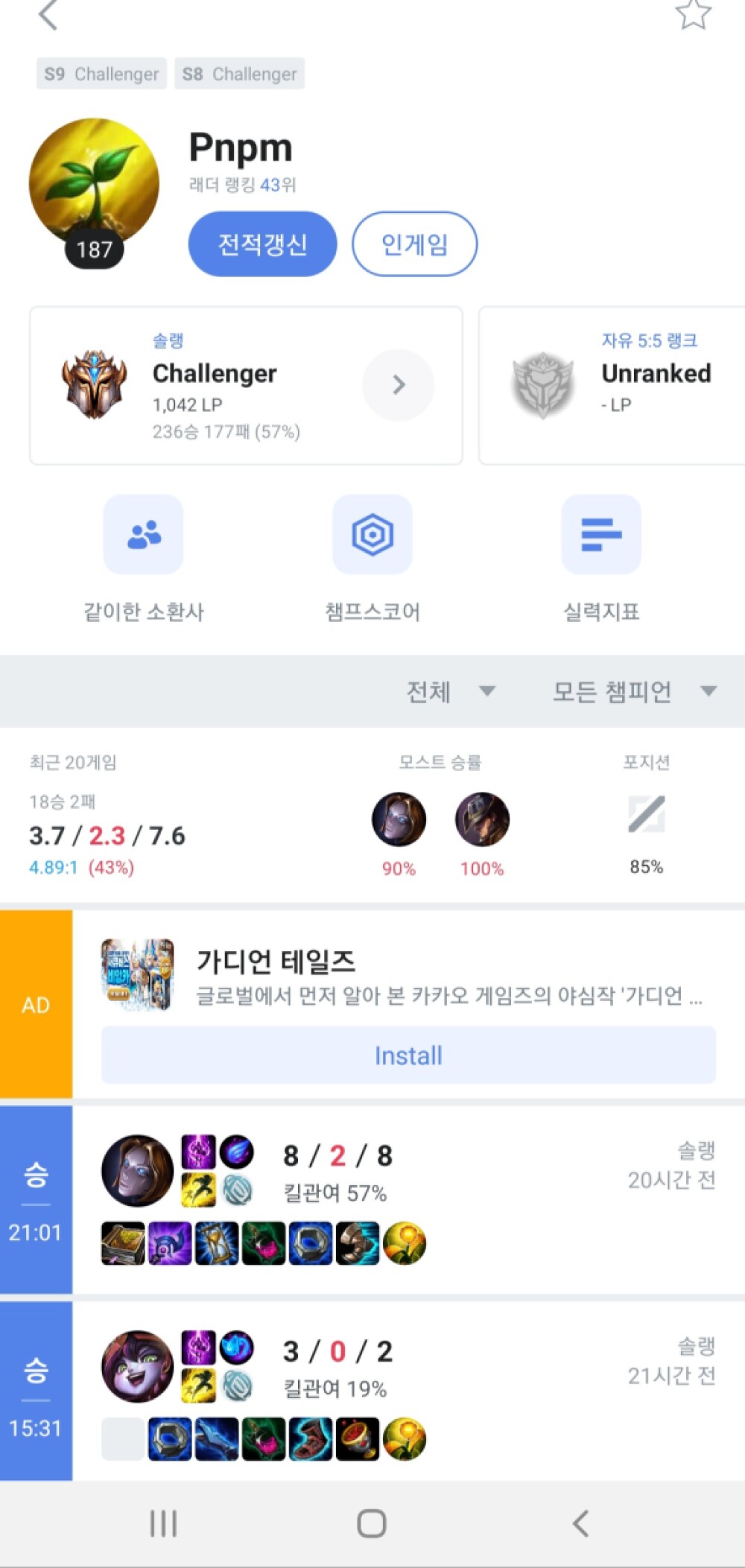This screenshot has width=745, height=1568.
Task: Open the 모든 챔피언 champion filter dropdown
Action: (x=633, y=691)
